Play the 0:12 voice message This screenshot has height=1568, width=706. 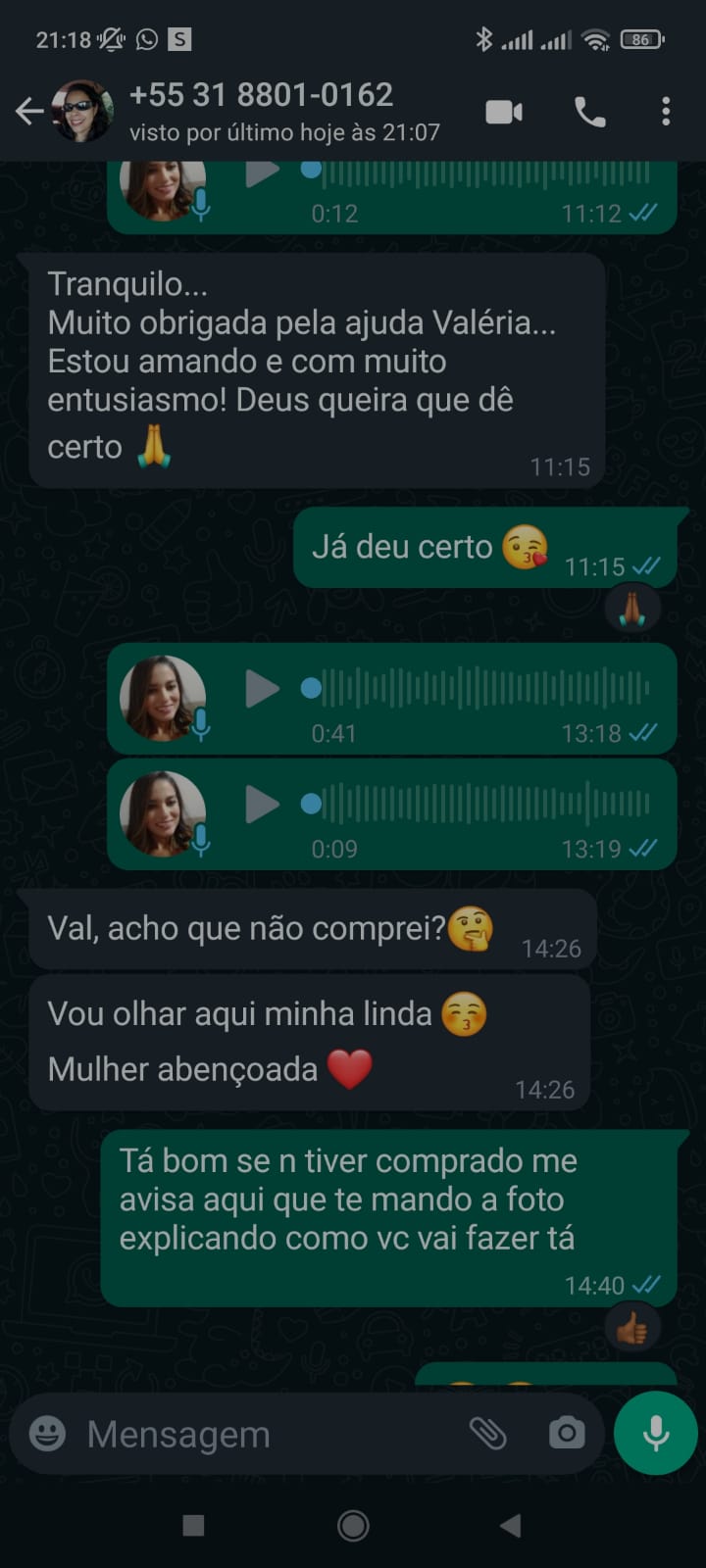click(x=262, y=174)
